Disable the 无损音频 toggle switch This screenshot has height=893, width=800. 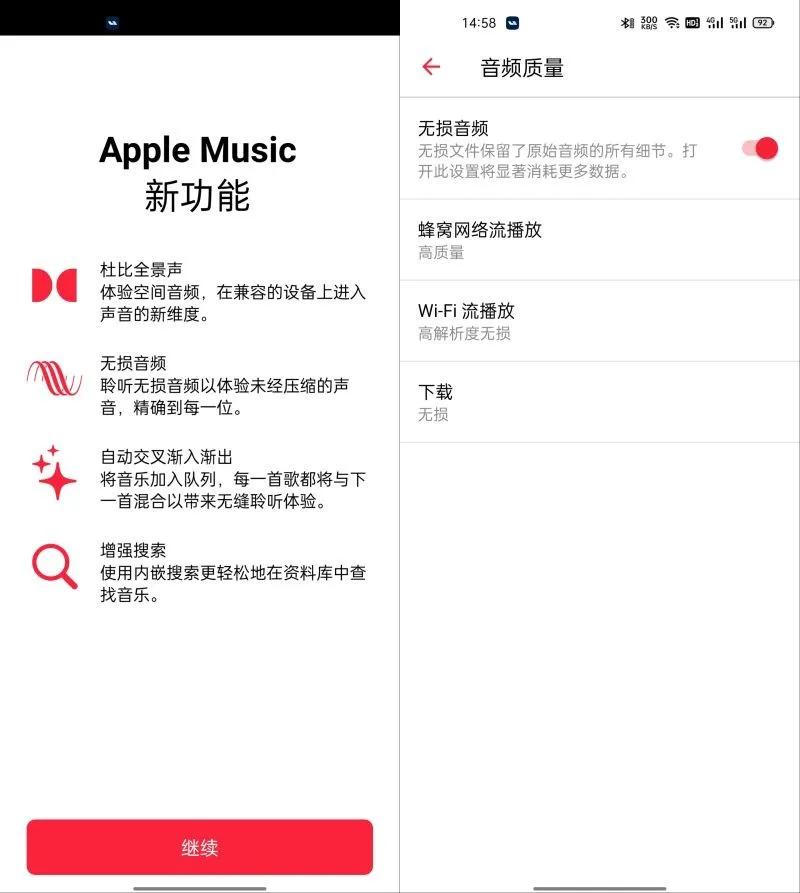[761, 148]
